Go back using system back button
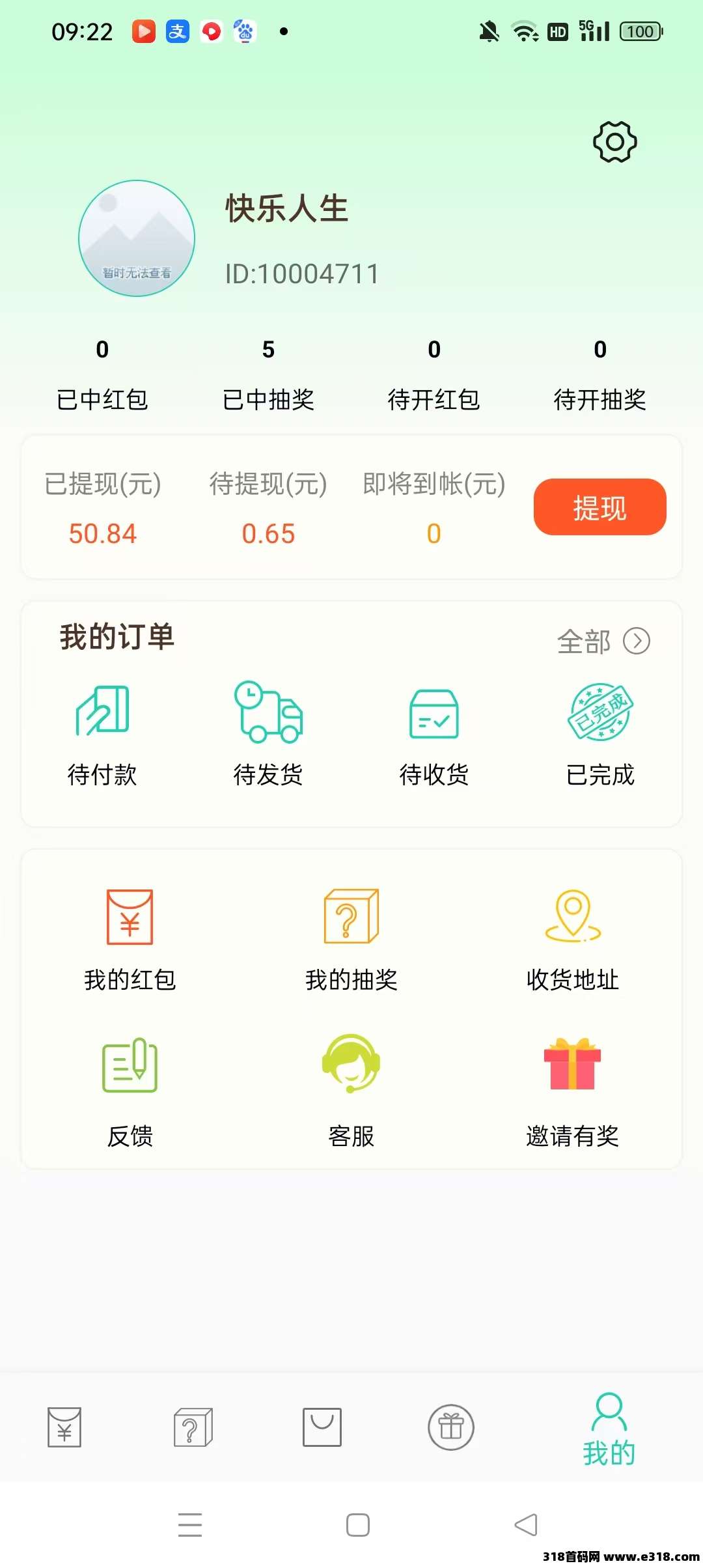 (x=525, y=1524)
